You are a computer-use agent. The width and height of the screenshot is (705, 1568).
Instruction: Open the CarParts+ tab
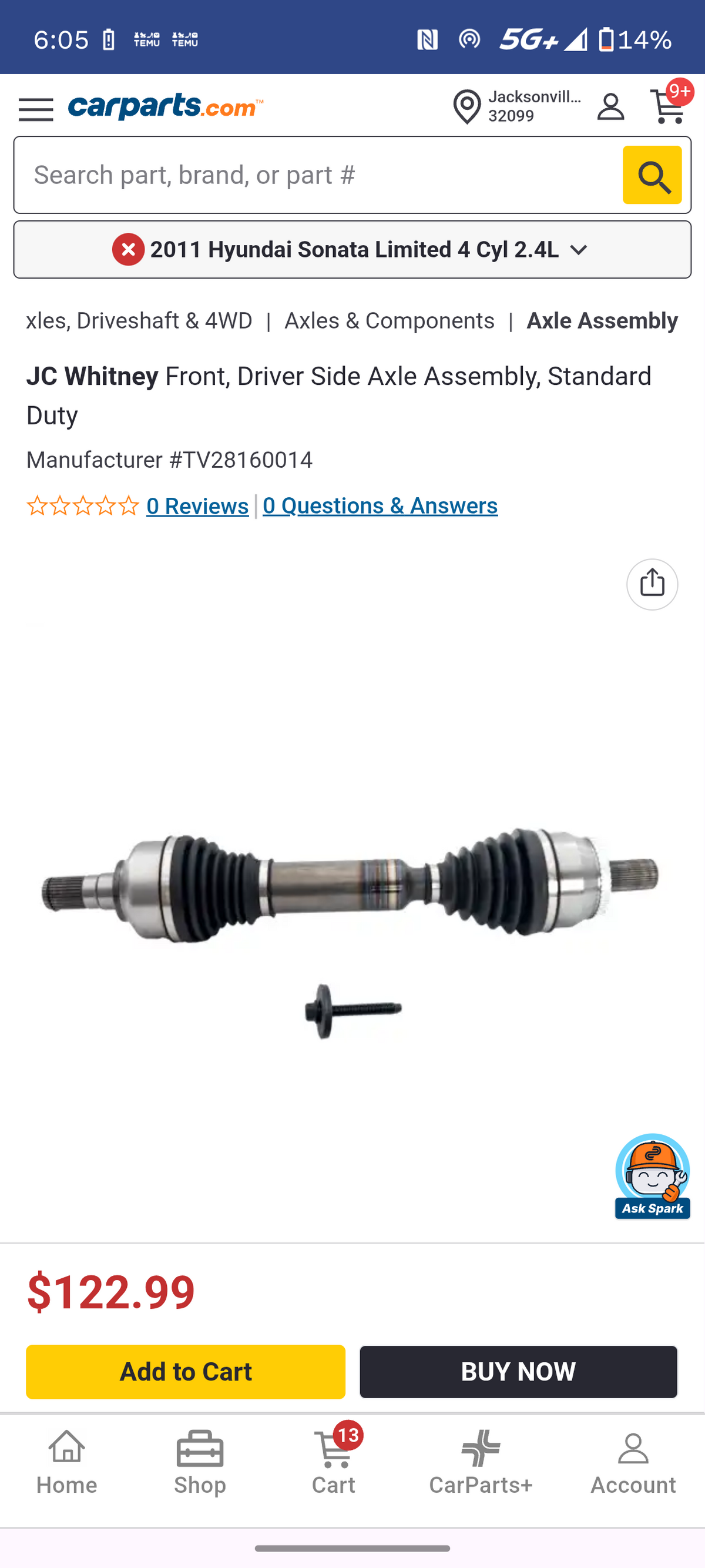(x=481, y=1463)
